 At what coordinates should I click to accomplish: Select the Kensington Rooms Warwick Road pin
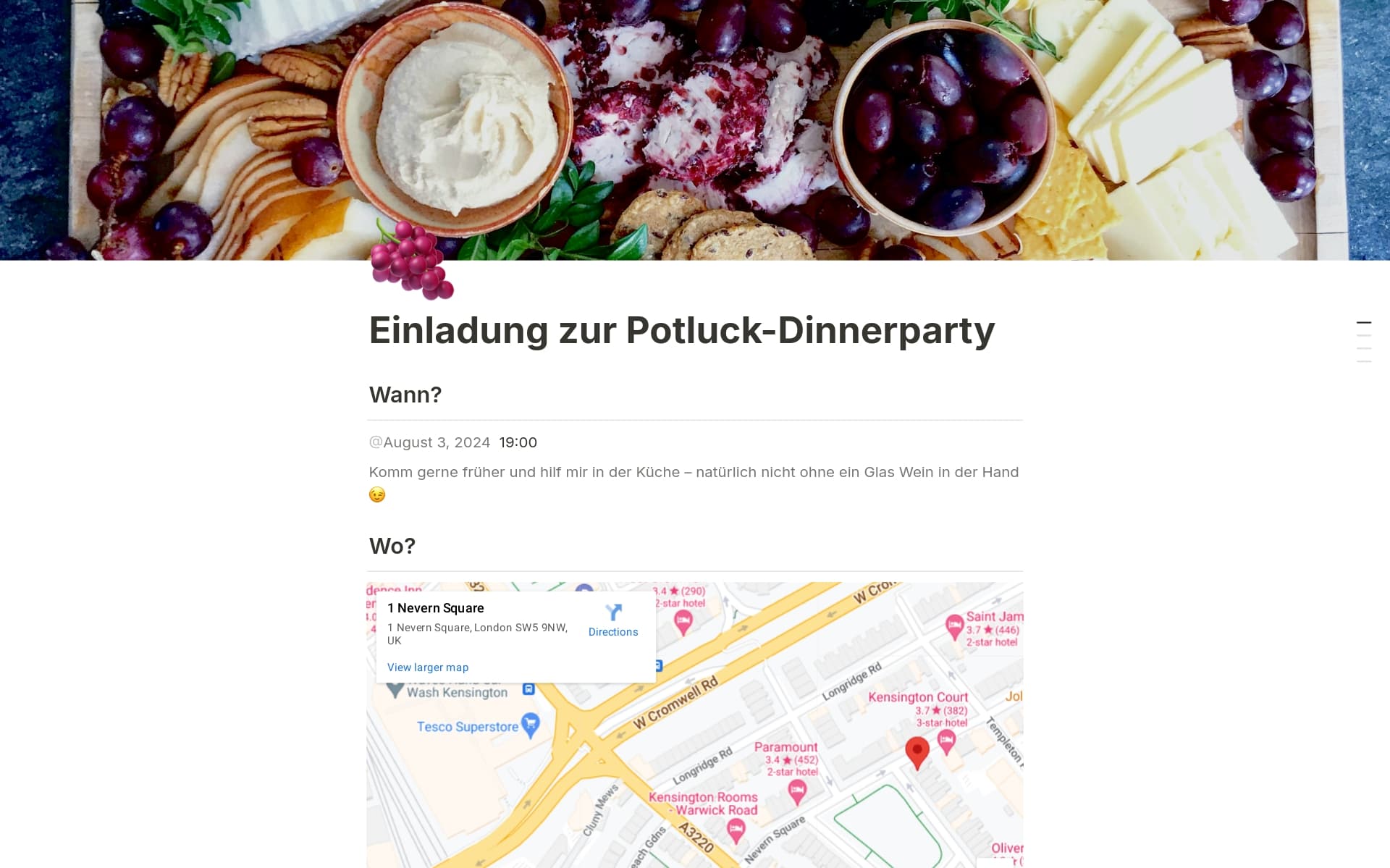(x=736, y=829)
